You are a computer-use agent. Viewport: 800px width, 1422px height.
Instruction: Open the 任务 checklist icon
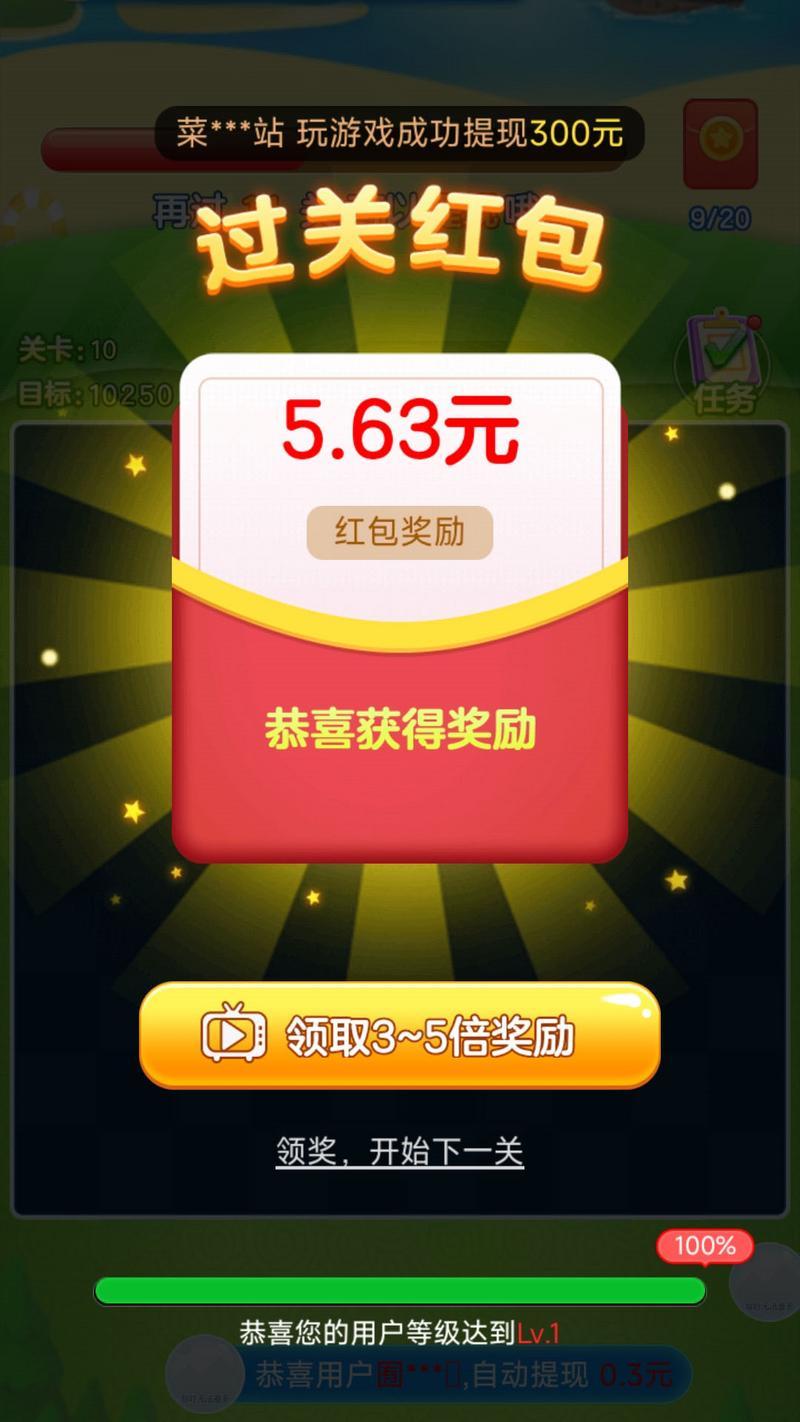click(724, 361)
